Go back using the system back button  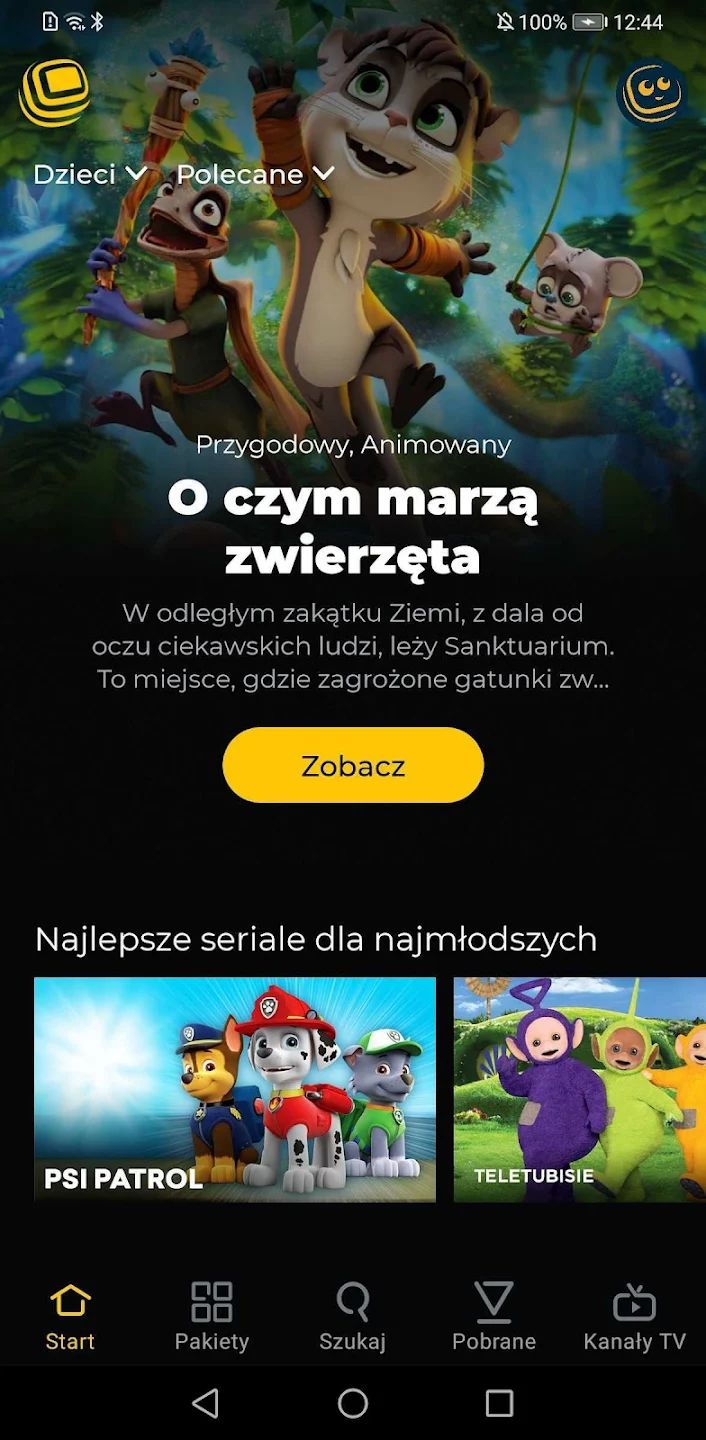[206, 1403]
